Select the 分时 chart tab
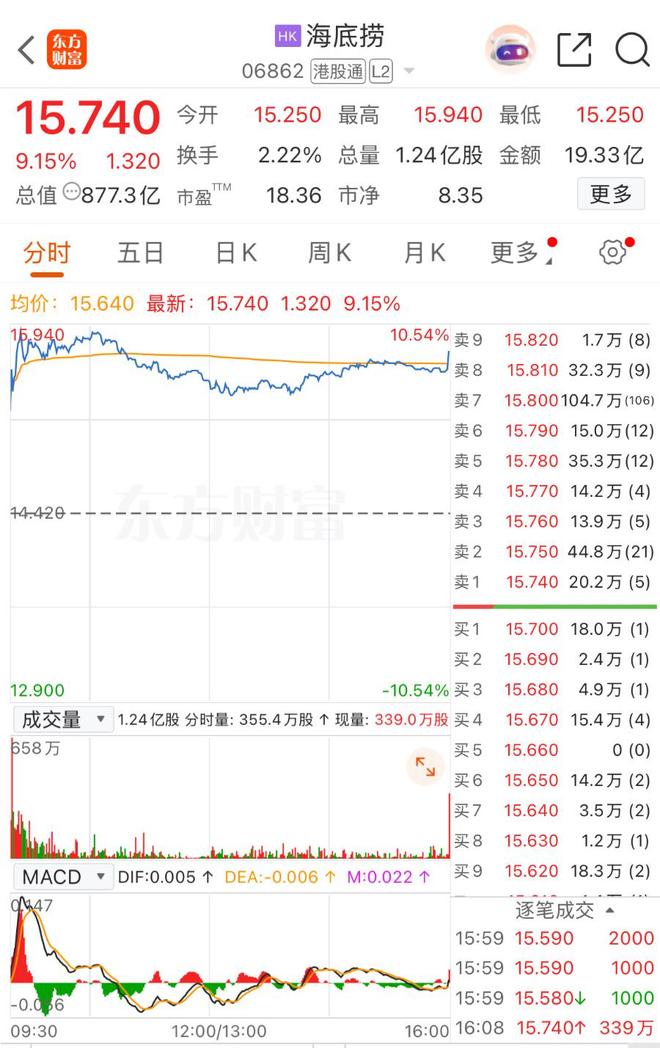Viewport: 660px width, 1048px height. pos(46,253)
